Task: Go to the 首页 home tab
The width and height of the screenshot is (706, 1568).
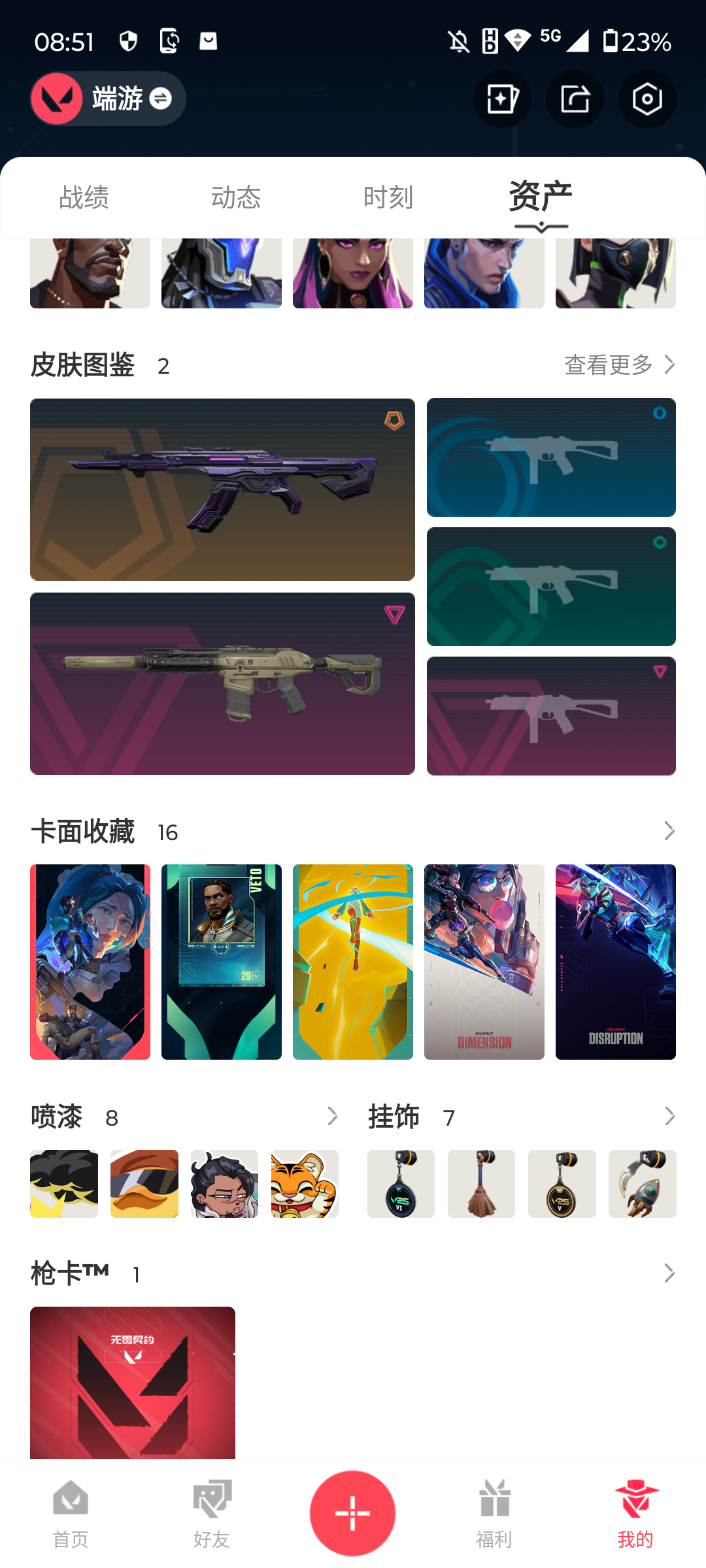Action: [x=71, y=1513]
